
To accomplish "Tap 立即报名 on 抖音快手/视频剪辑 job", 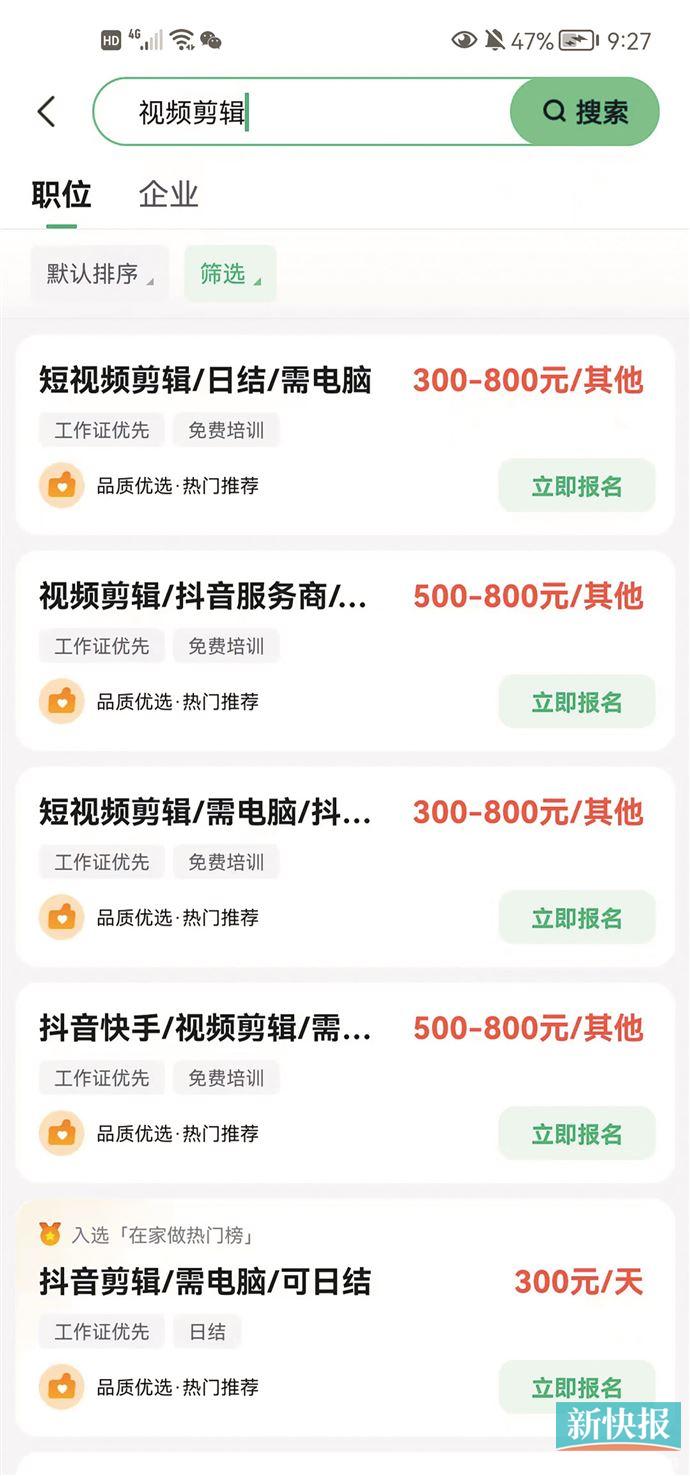I will (x=577, y=1134).
